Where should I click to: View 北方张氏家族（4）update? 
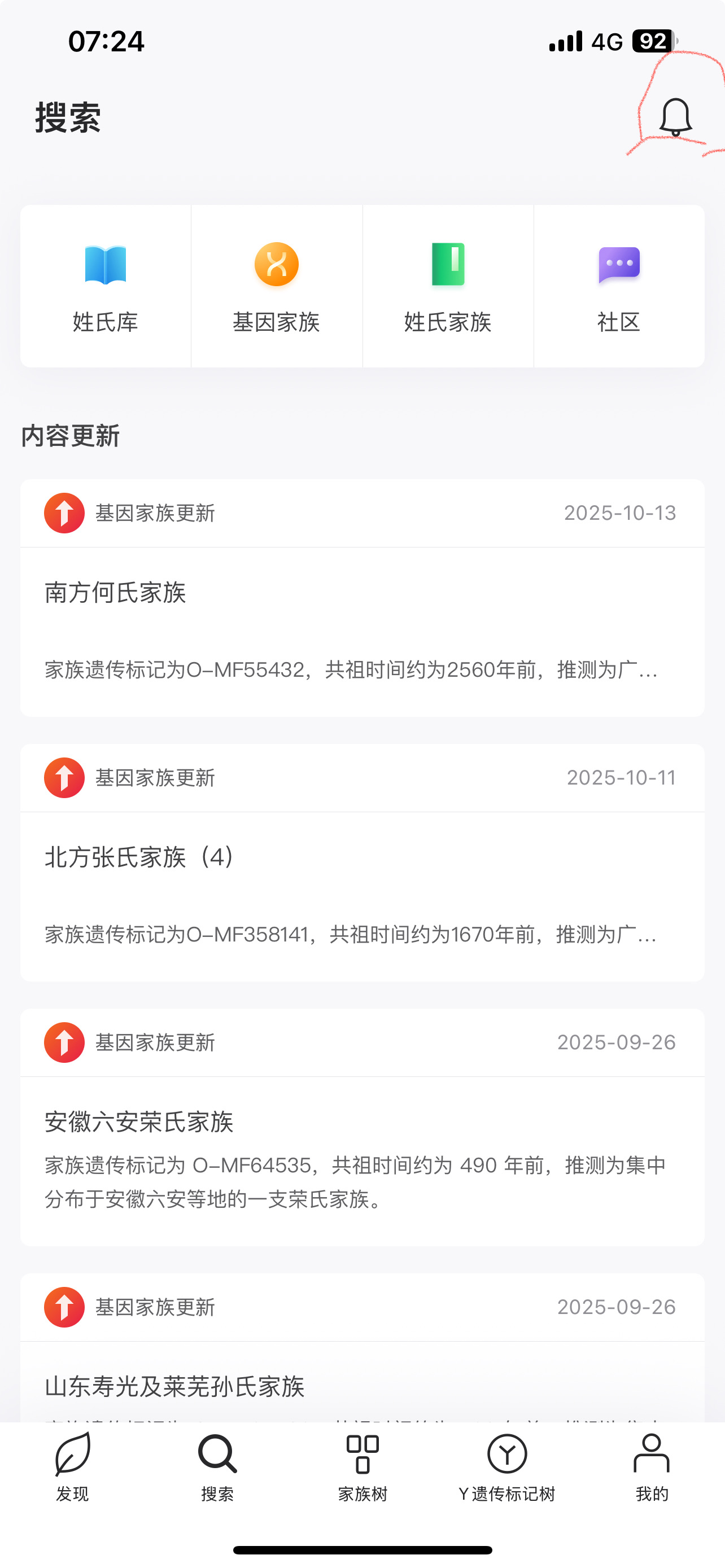(x=362, y=895)
